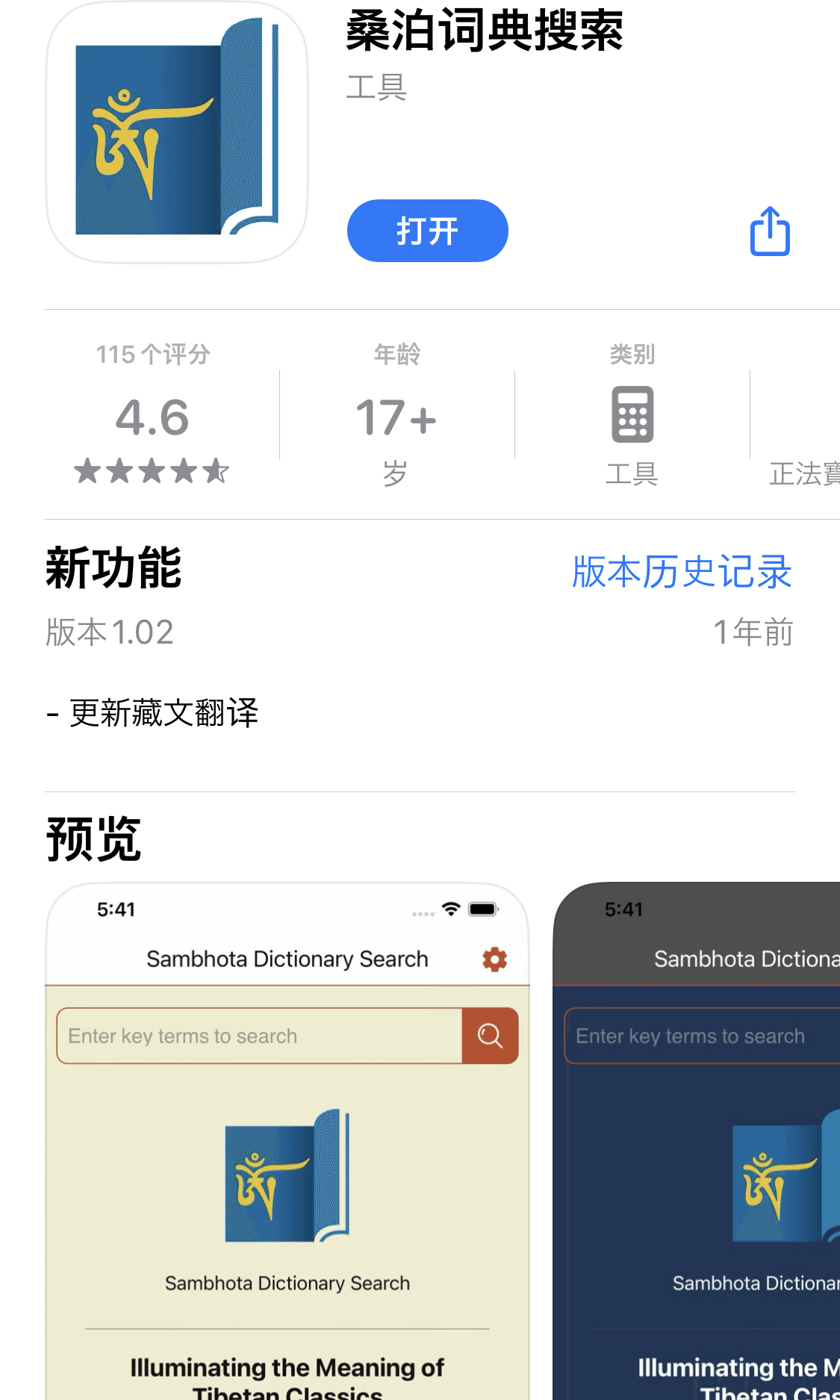This screenshot has width=840, height=1400.
Task: Share this app via the share icon
Action: pos(770,231)
